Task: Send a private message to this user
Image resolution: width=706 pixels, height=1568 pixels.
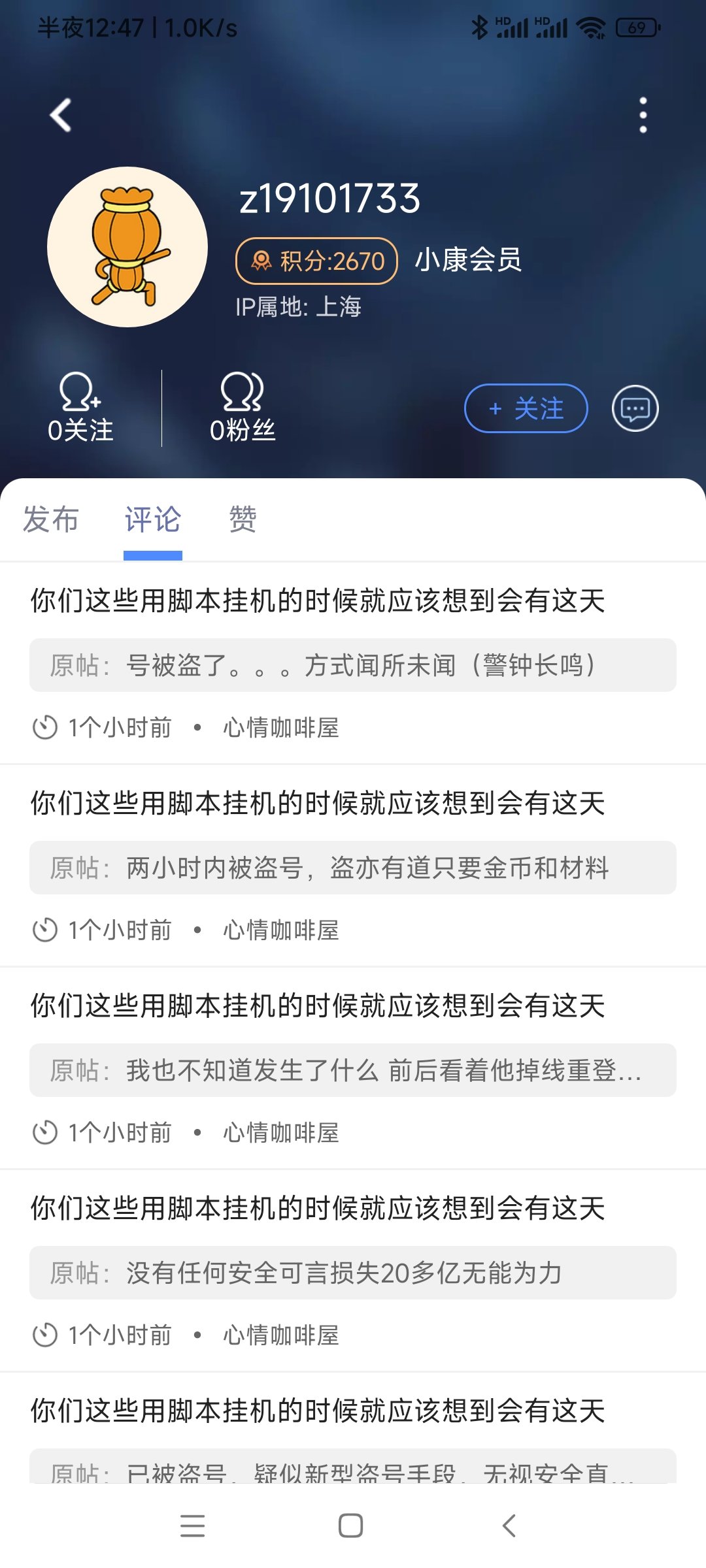Action: [x=635, y=409]
